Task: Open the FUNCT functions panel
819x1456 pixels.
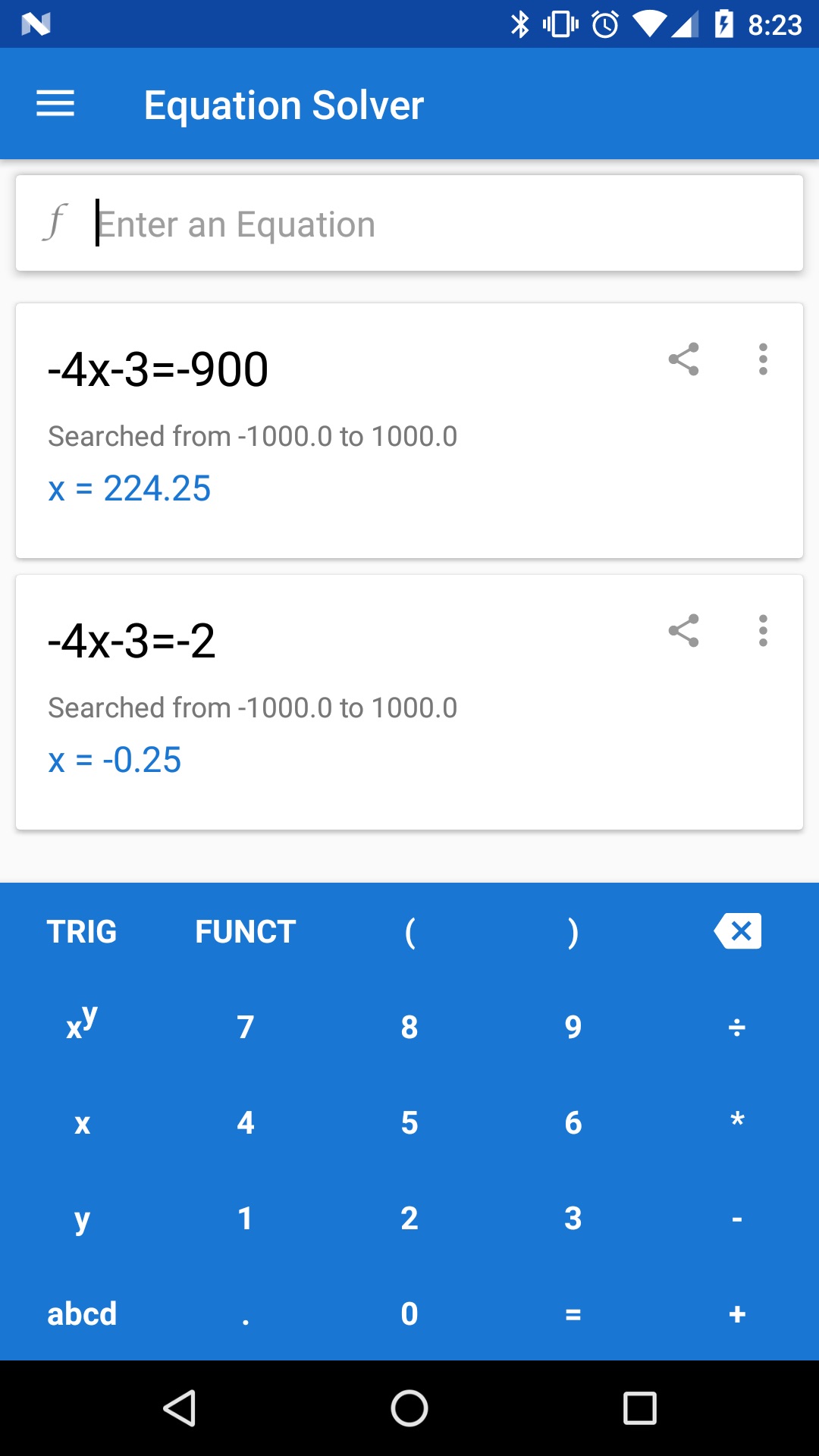Action: point(245,931)
